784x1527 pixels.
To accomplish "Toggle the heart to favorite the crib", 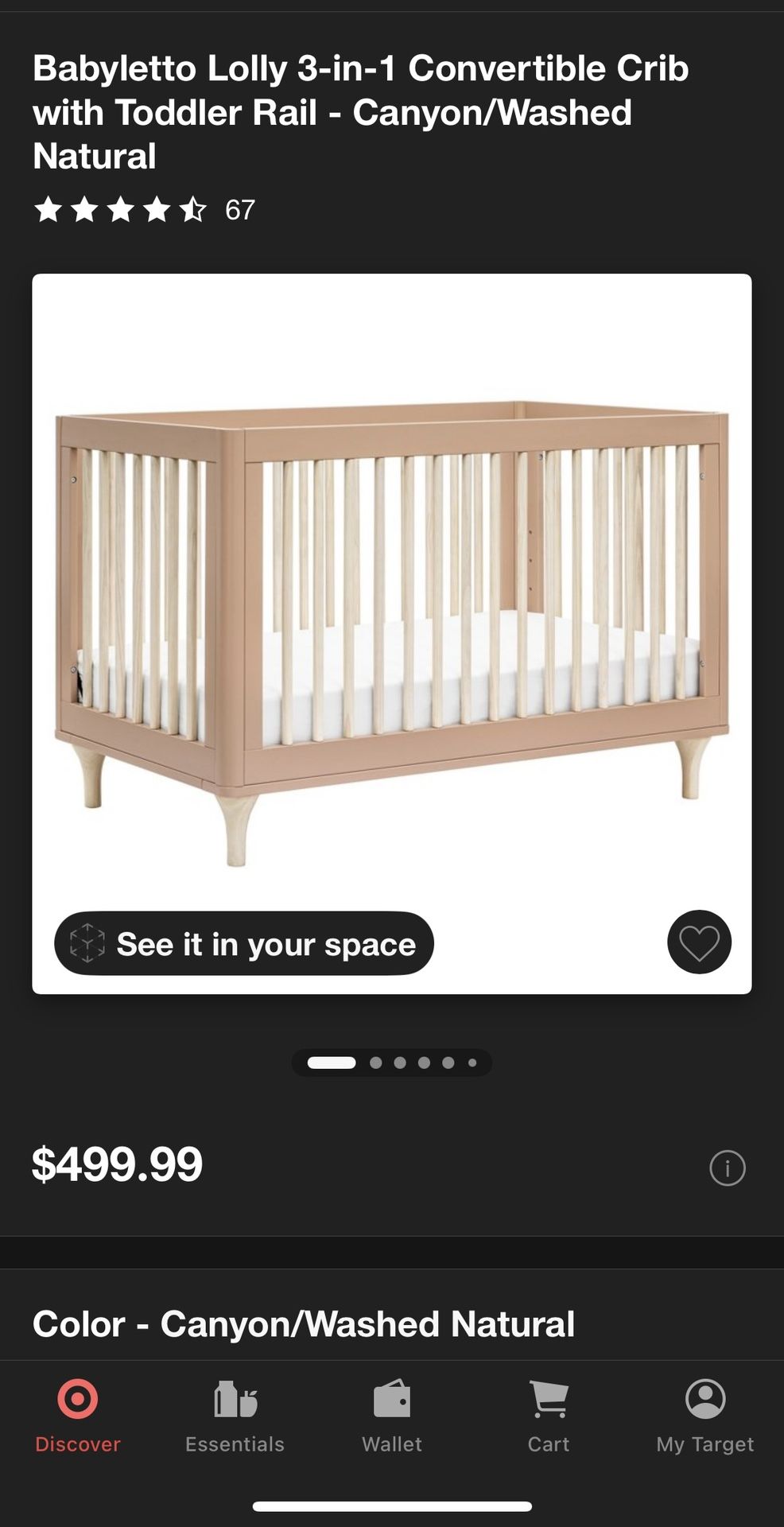I will (x=698, y=941).
